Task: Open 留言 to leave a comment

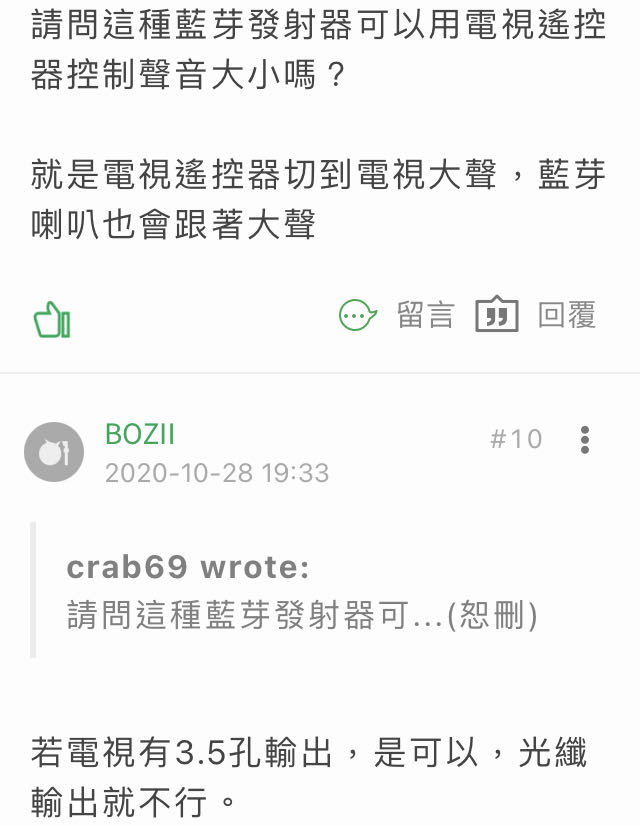Action: click(x=397, y=315)
